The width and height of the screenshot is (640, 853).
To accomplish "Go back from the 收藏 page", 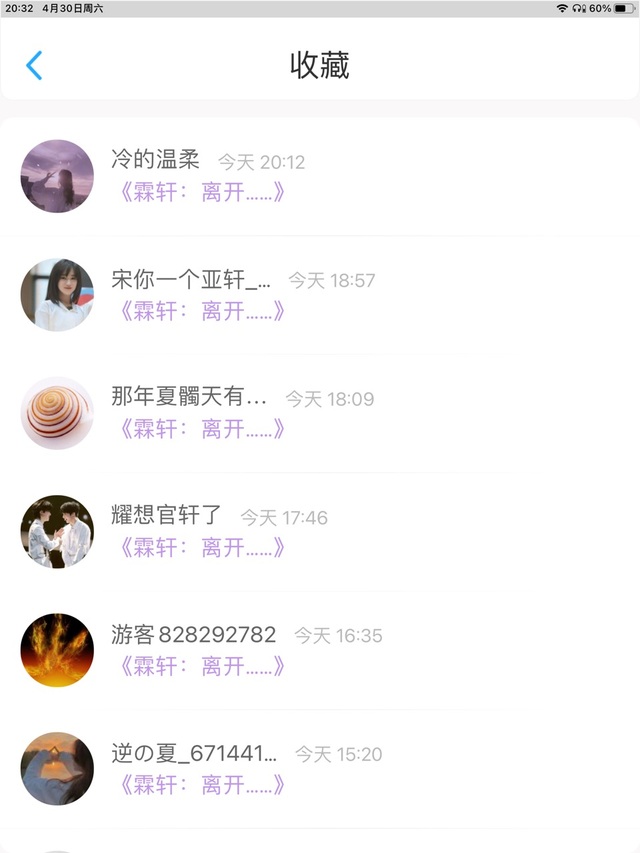I will coord(34,66).
